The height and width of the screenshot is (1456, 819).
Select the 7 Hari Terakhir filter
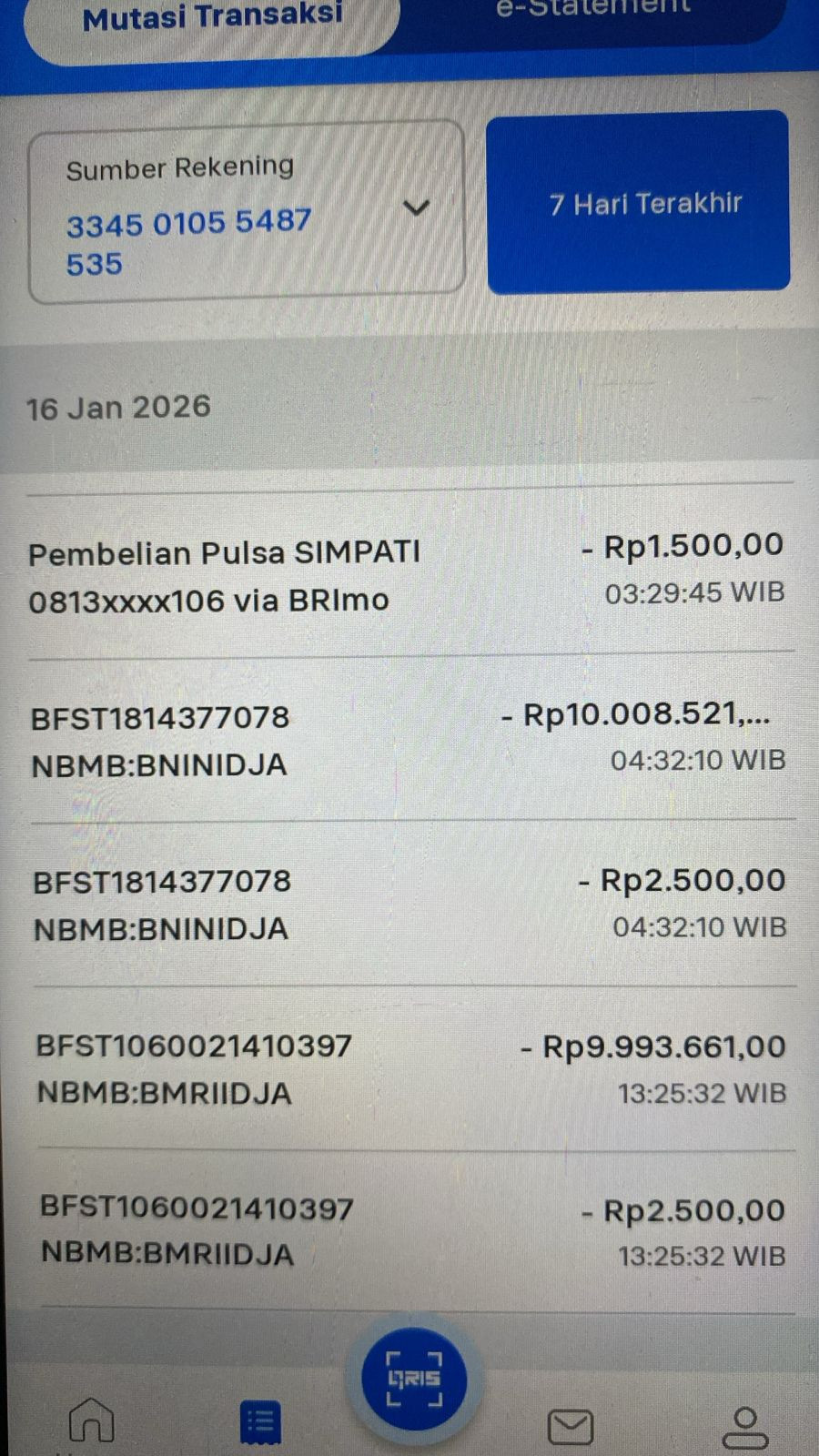tap(638, 203)
